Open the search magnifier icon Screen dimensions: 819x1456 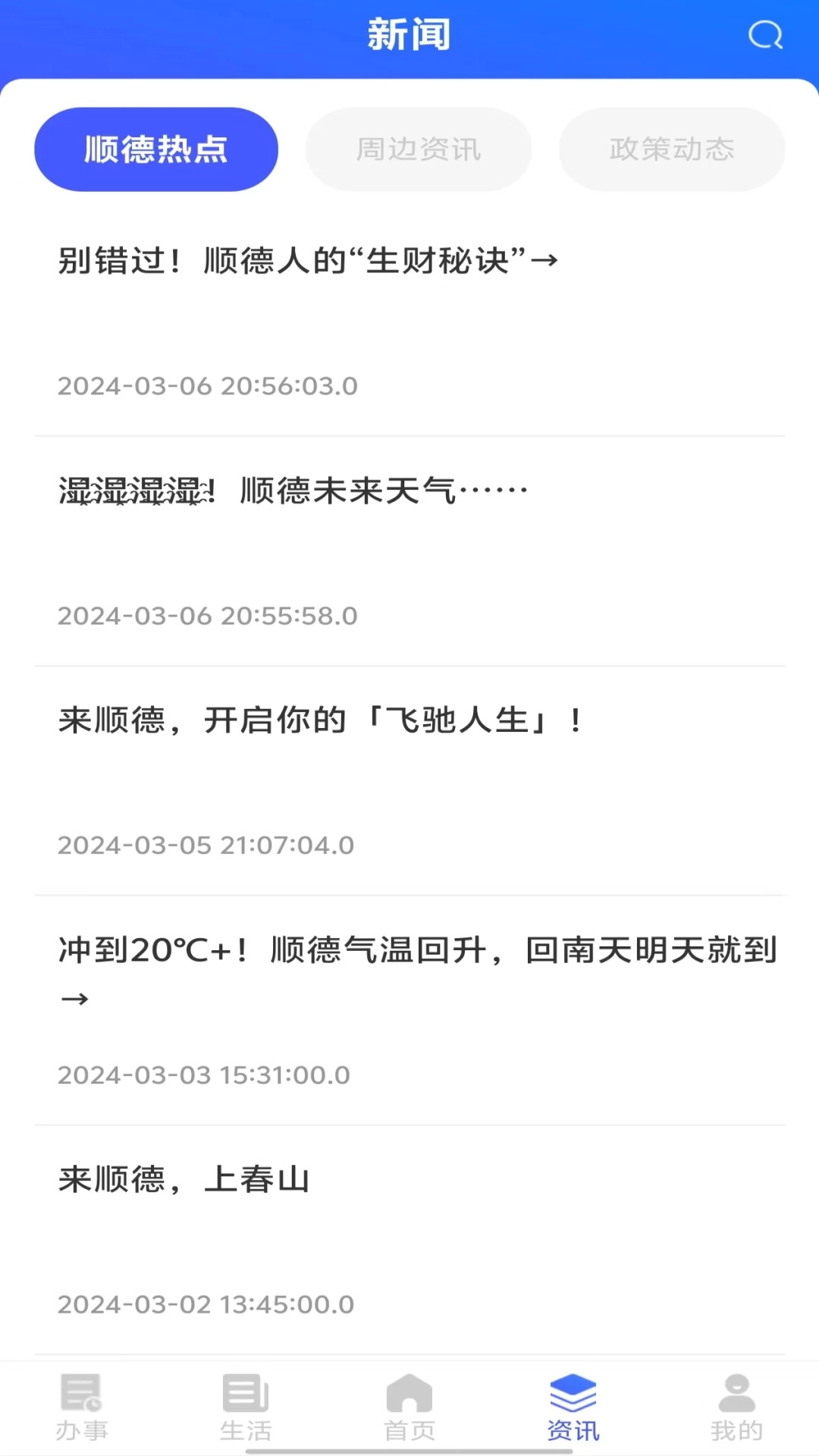[x=764, y=34]
